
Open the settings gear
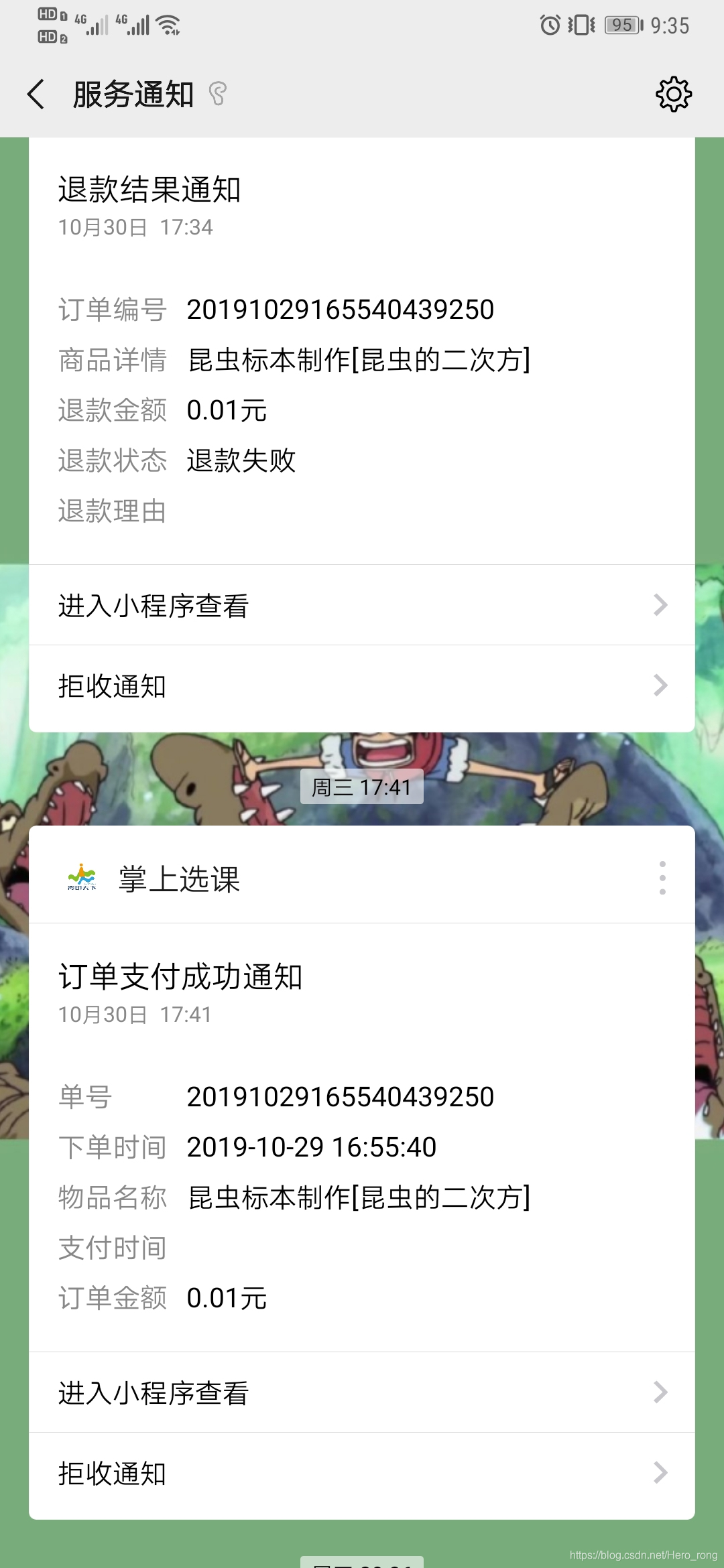point(673,94)
